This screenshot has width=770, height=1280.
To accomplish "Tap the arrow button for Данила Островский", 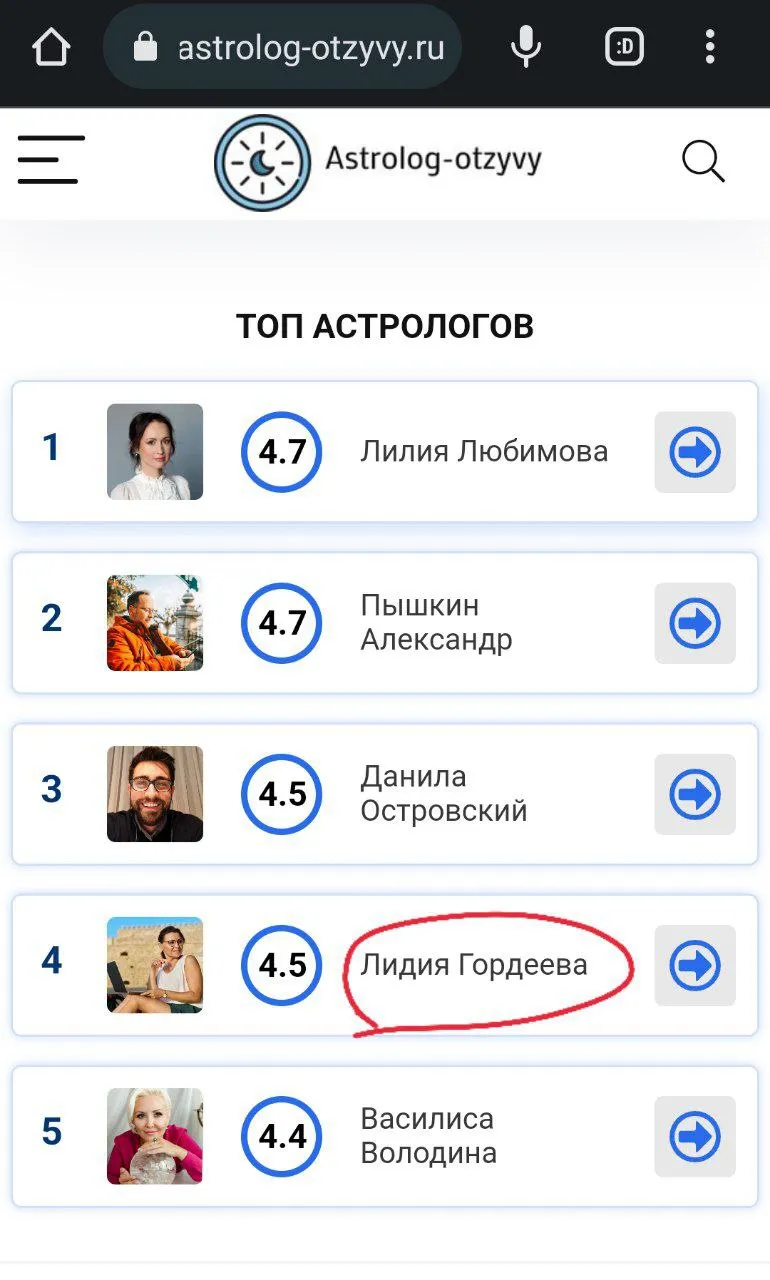I will 695,794.
